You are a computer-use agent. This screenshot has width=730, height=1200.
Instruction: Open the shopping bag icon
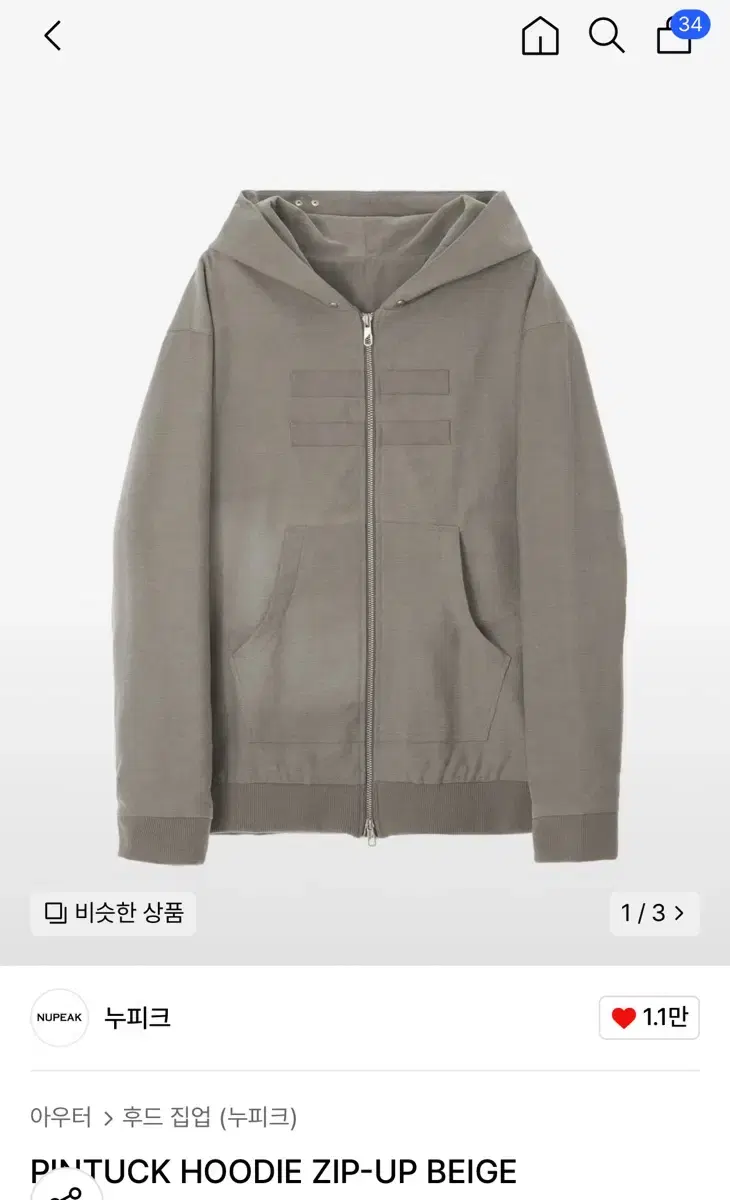coord(672,40)
